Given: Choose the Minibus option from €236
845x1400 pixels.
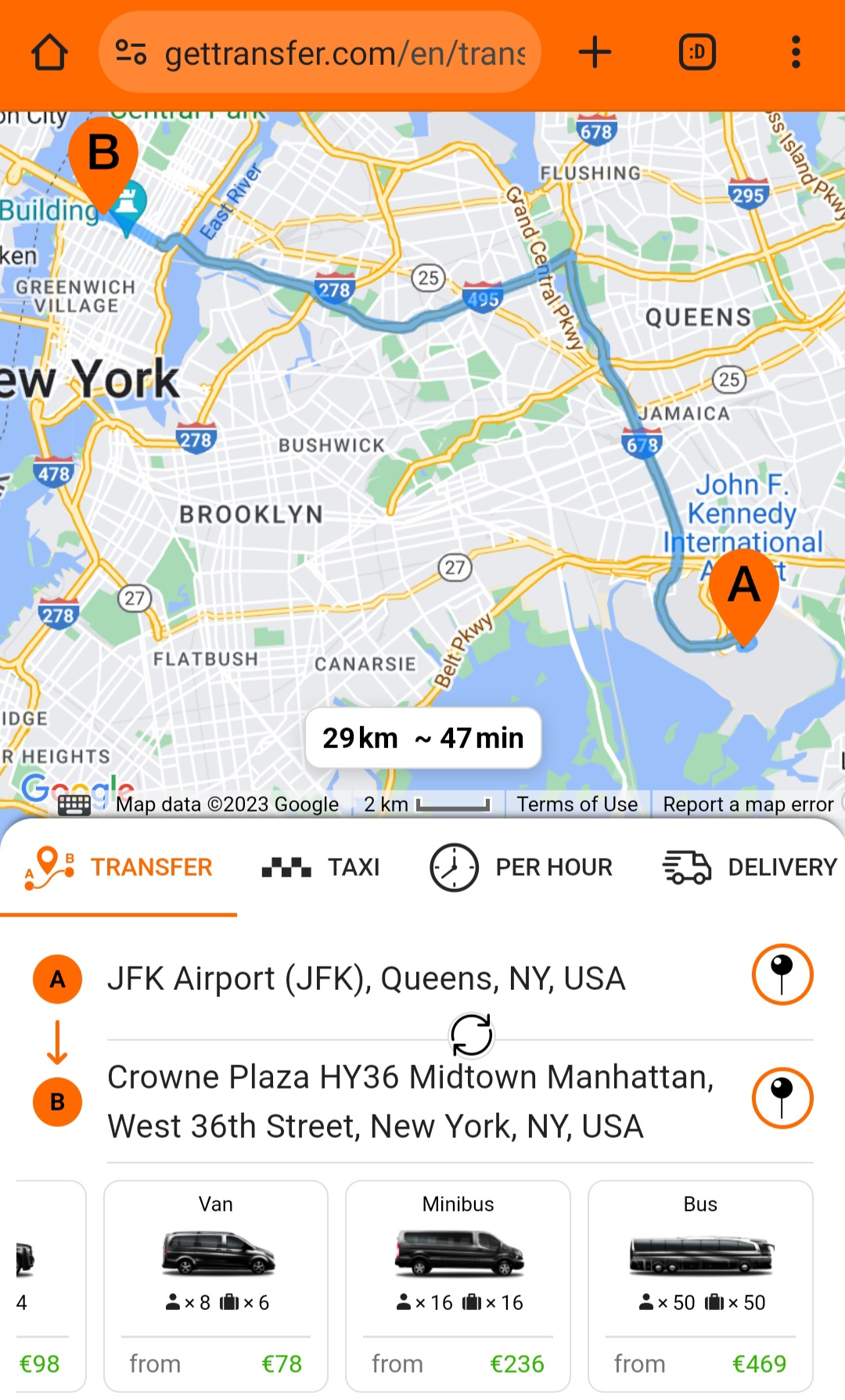Looking at the screenshot, I should 458,1285.
